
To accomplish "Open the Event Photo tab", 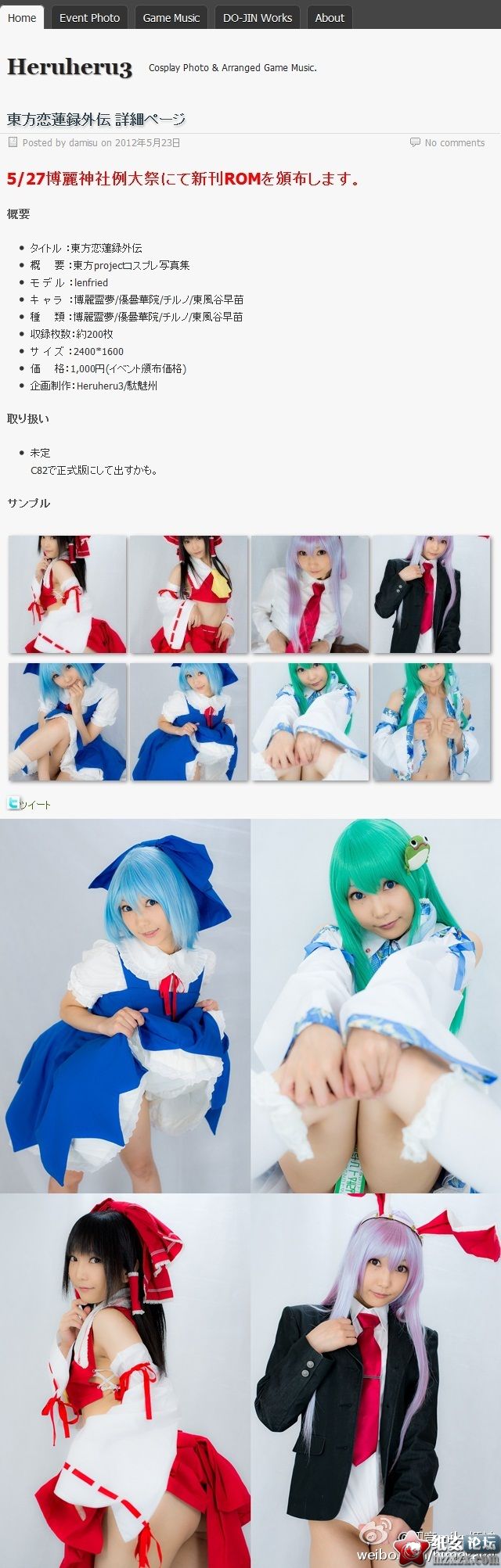I will [89, 17].
